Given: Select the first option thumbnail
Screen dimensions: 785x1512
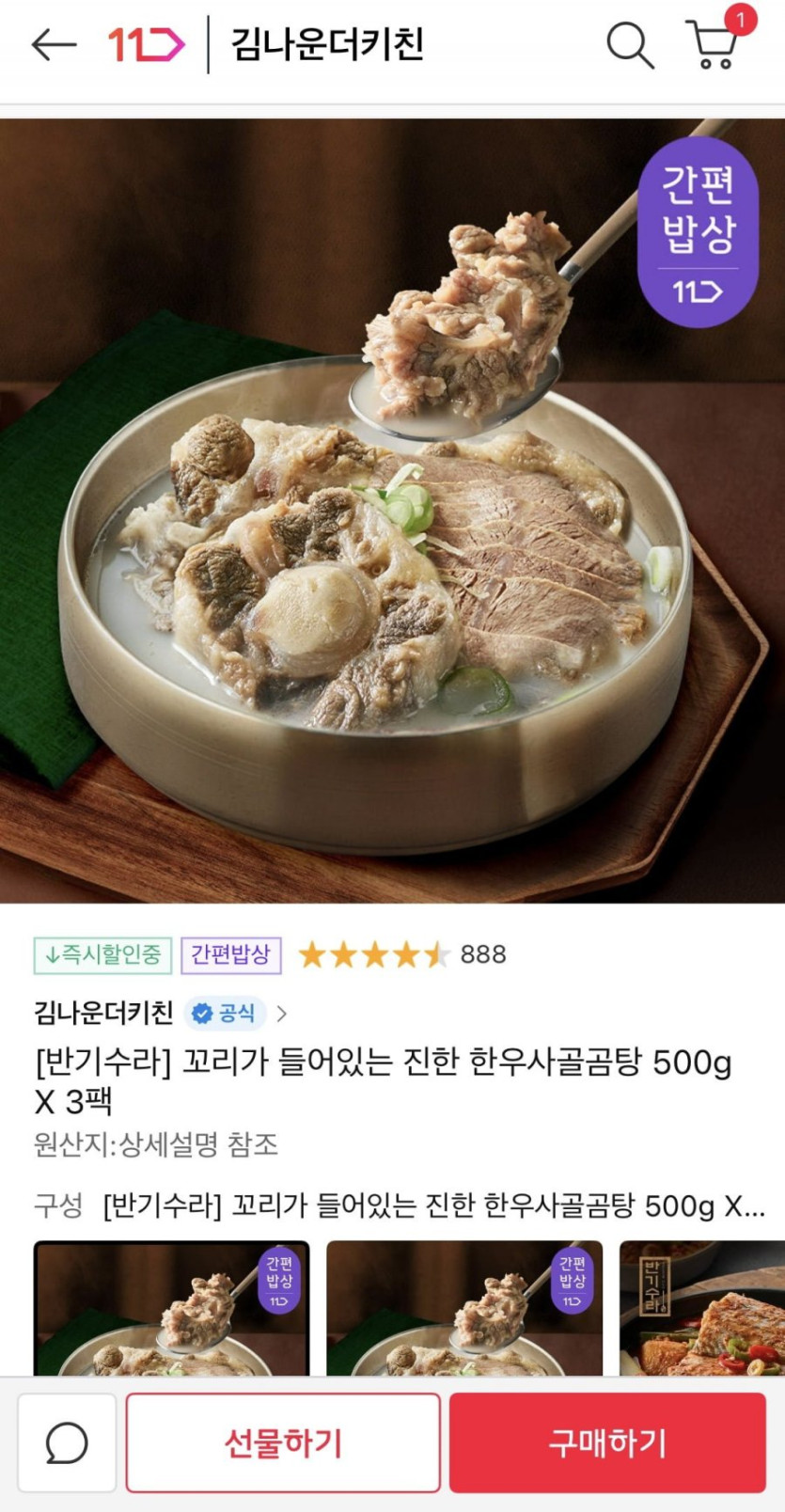Looking at the screenshot, I should (172, 1308).
